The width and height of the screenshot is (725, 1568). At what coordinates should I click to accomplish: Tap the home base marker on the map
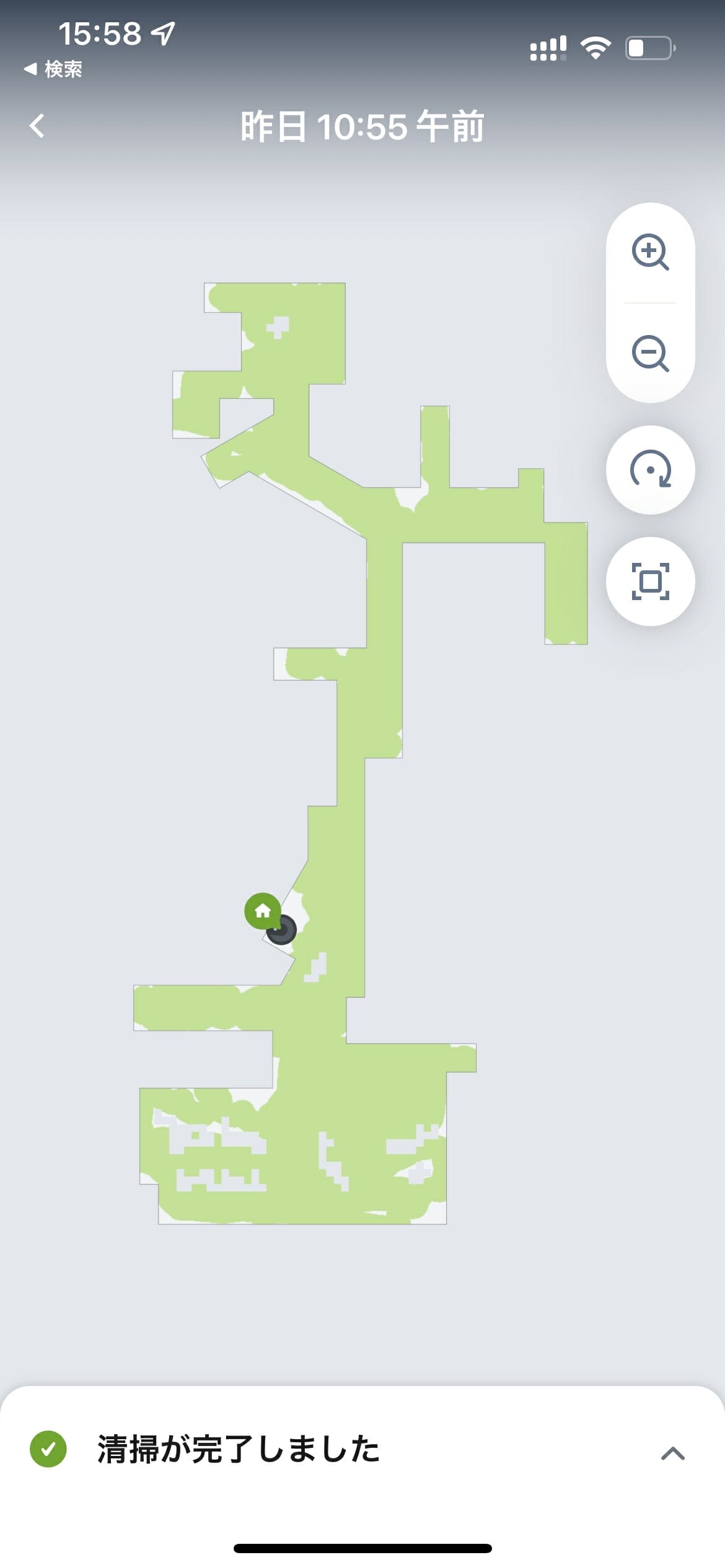click(263, 911)
